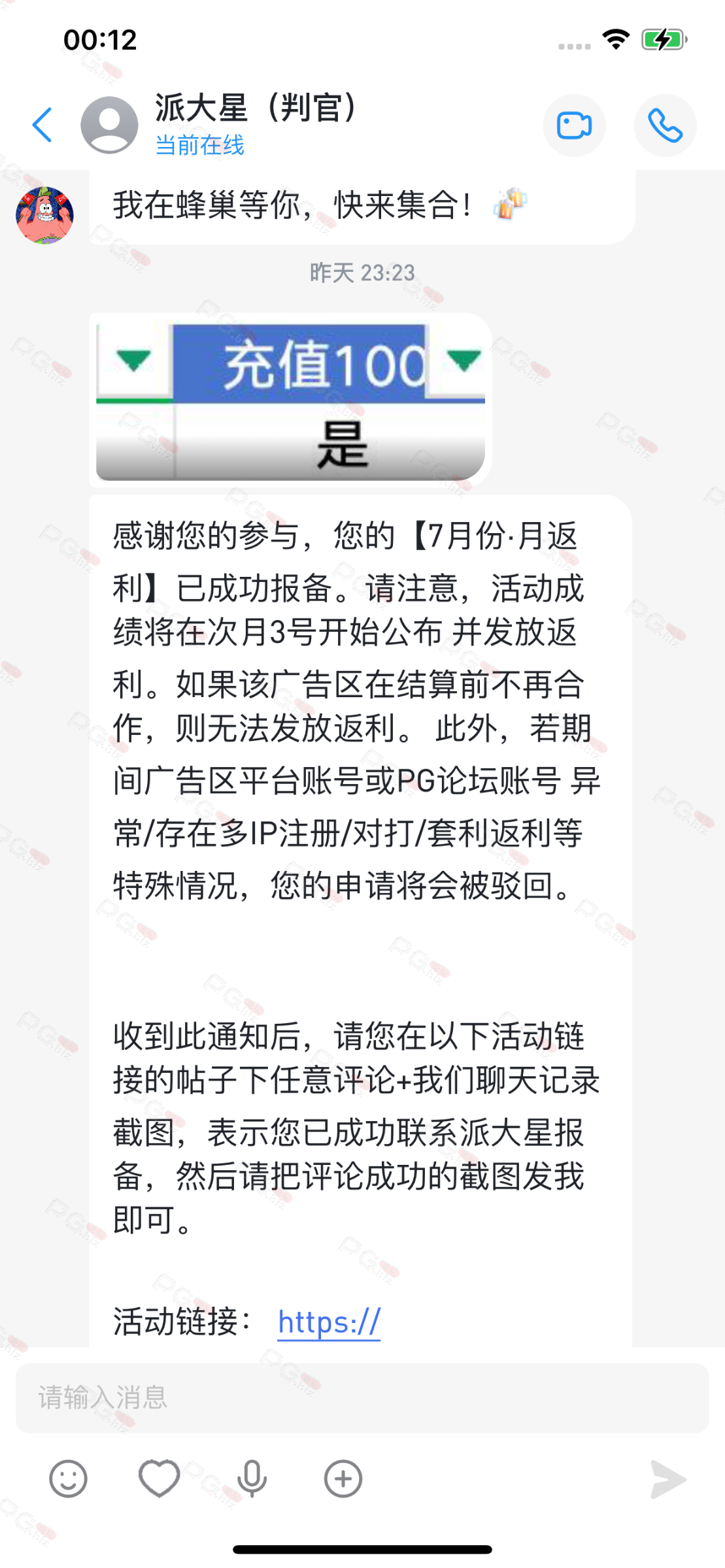This screenshot has height=1568, width=725.
Task: Start a voice call with 派大星
Action: [665, 125]
